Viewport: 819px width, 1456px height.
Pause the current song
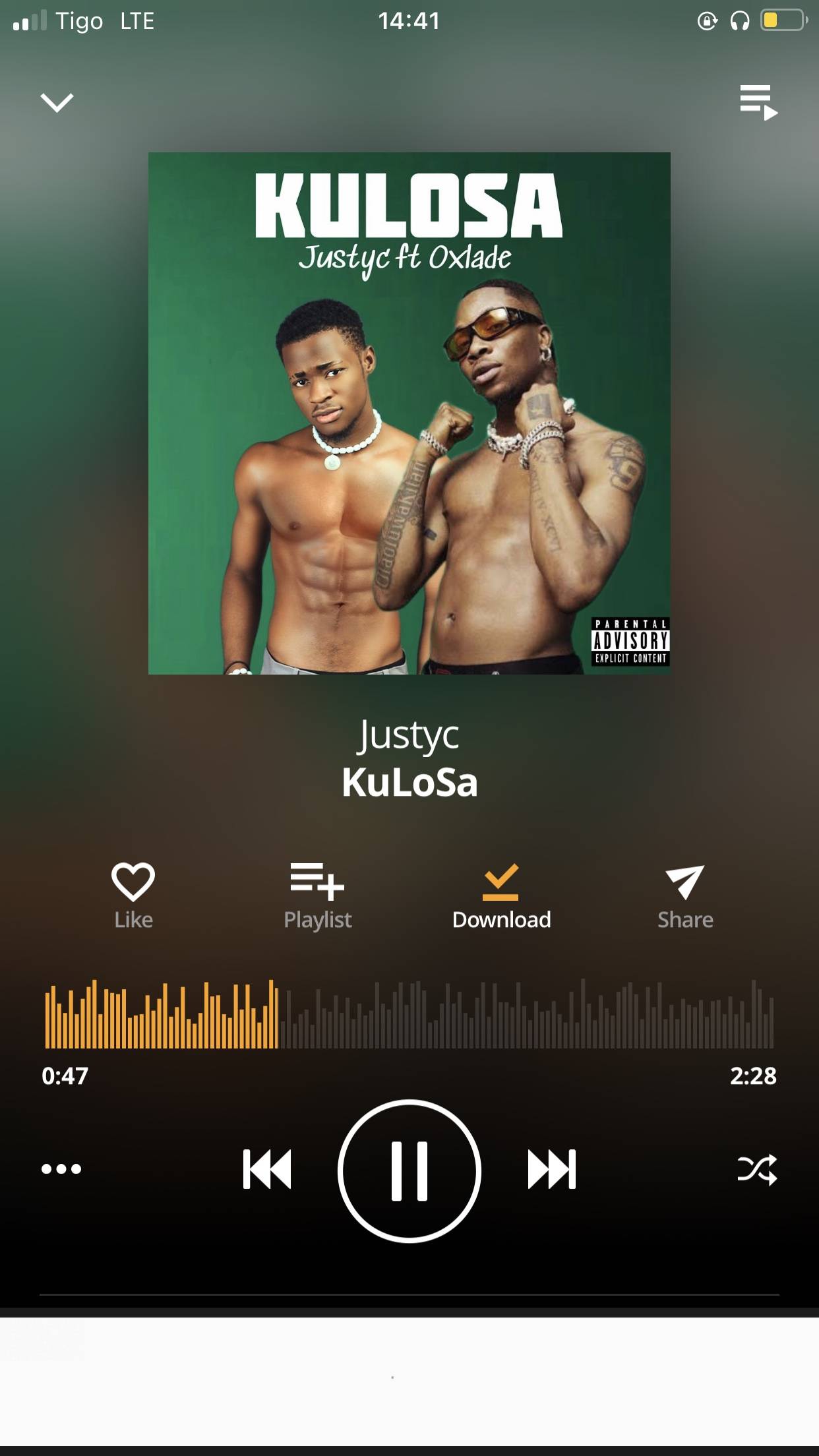(x=409, y=1170)
